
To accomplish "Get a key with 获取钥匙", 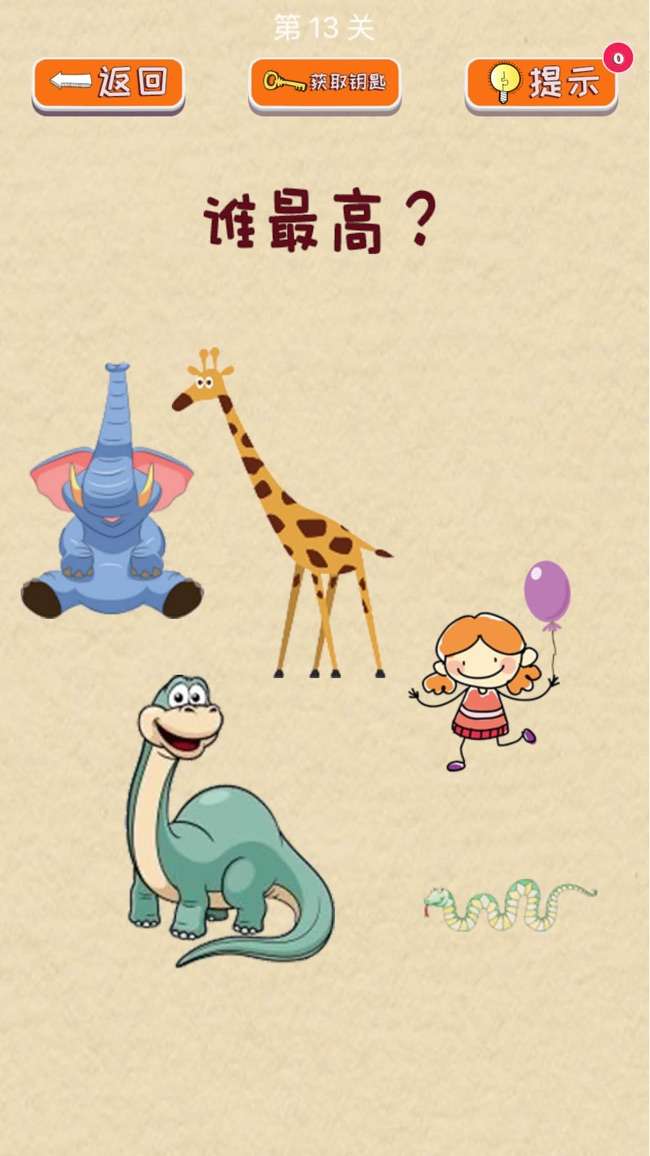I will coord(324,84).
